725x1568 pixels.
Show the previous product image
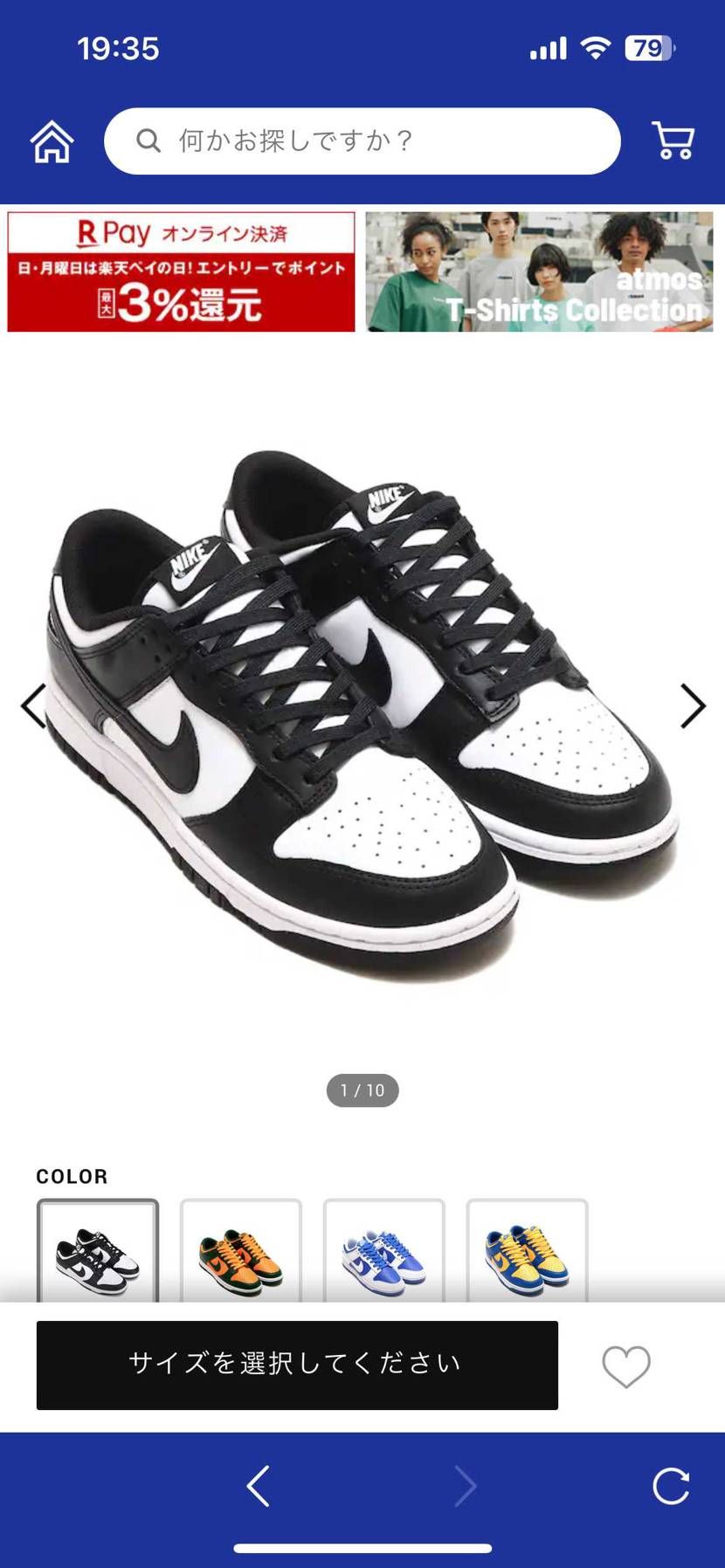pyautogui.click(x=33, y=705)
